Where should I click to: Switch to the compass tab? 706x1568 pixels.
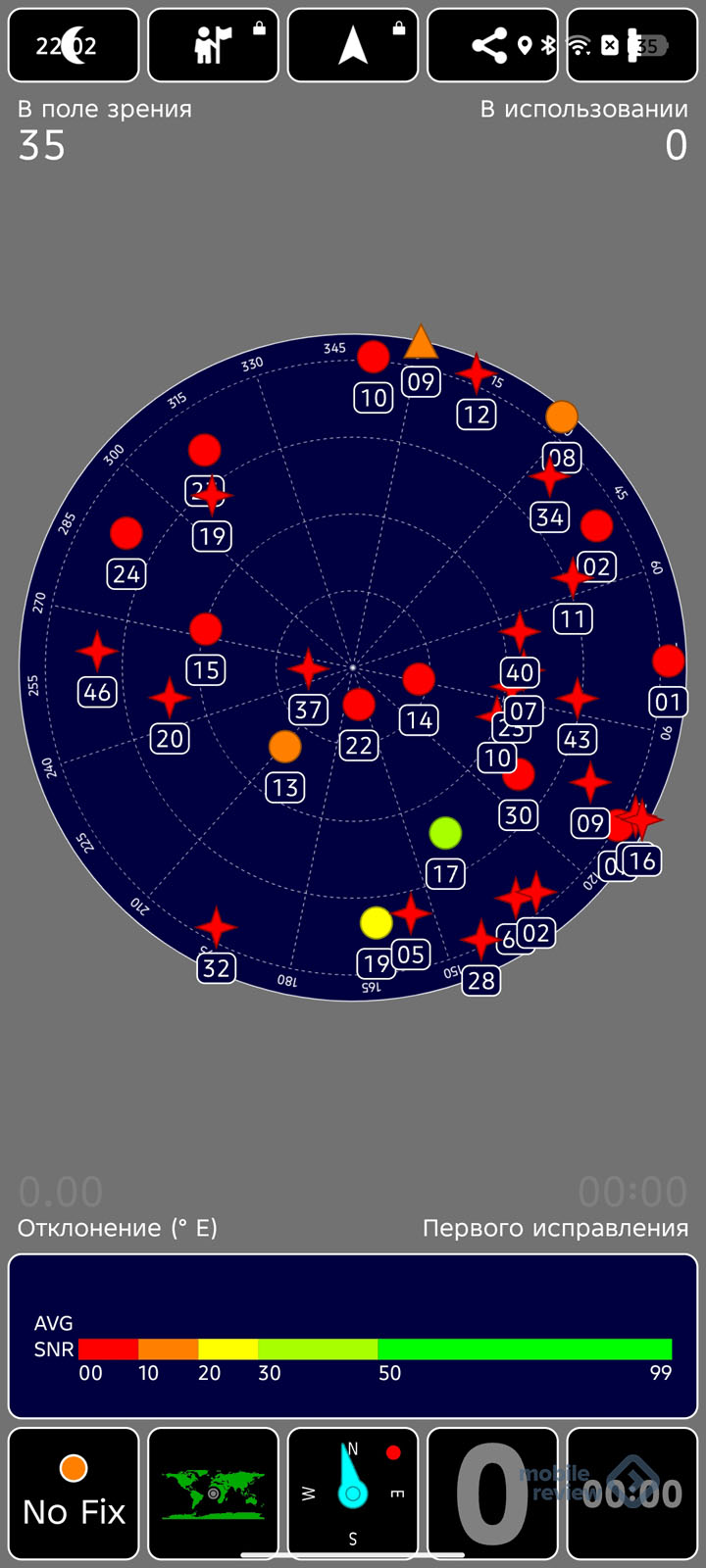tap(353, 1494)
